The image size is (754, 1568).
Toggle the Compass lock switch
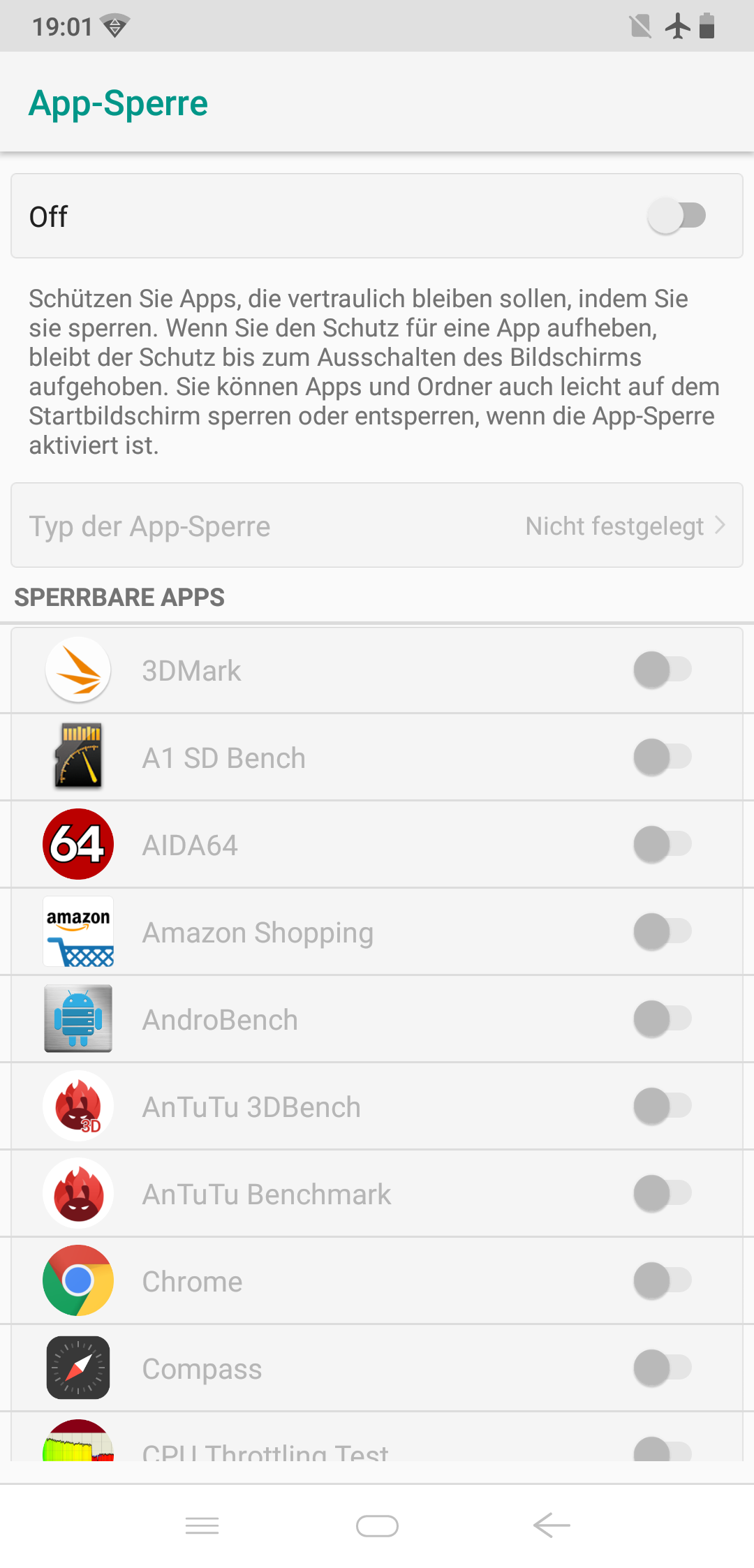click(x=662, y=1368)
